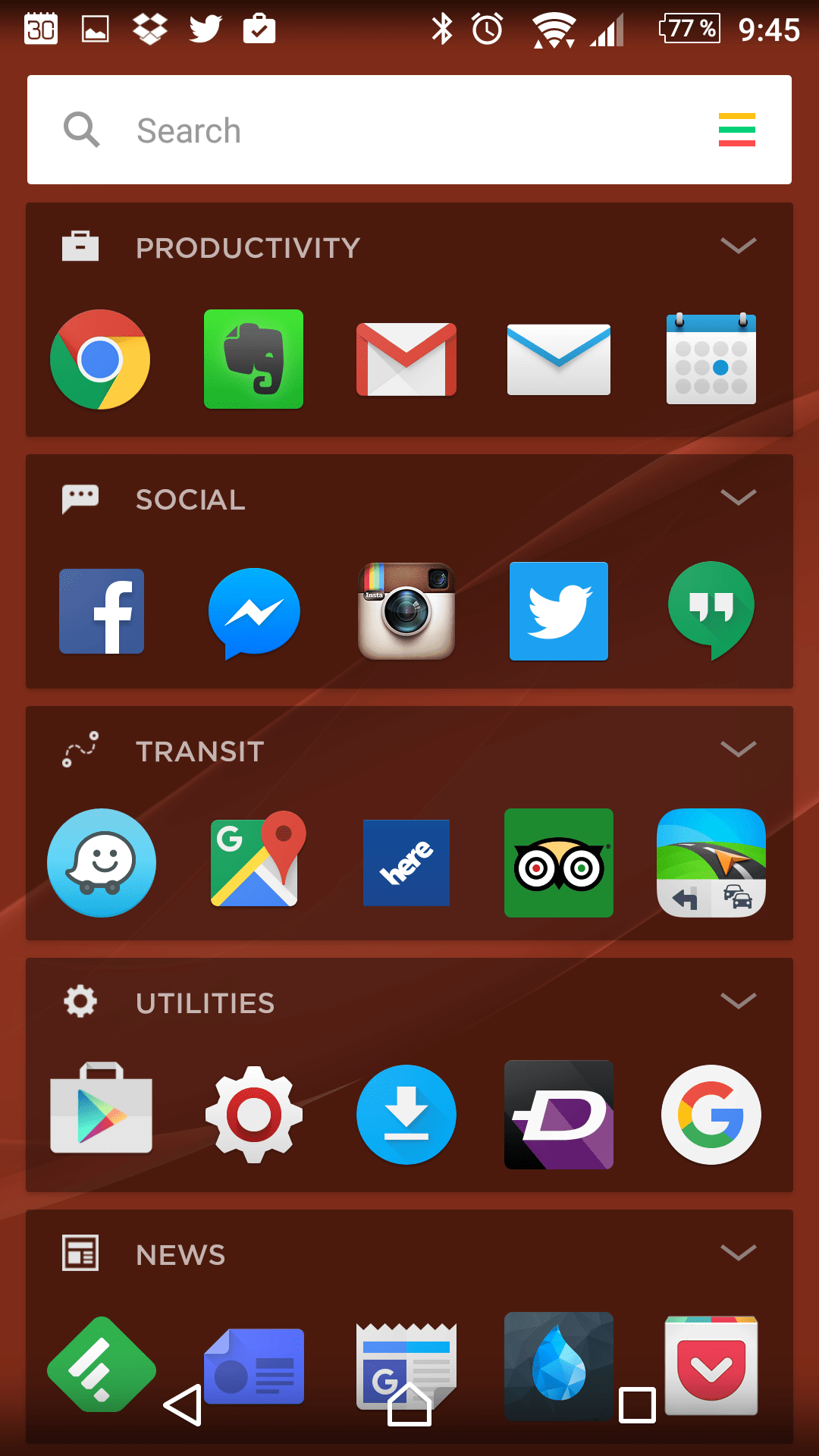The image size is (819, 1456).
Task: Open Hangouts app
Action: (x=711, y=611)
